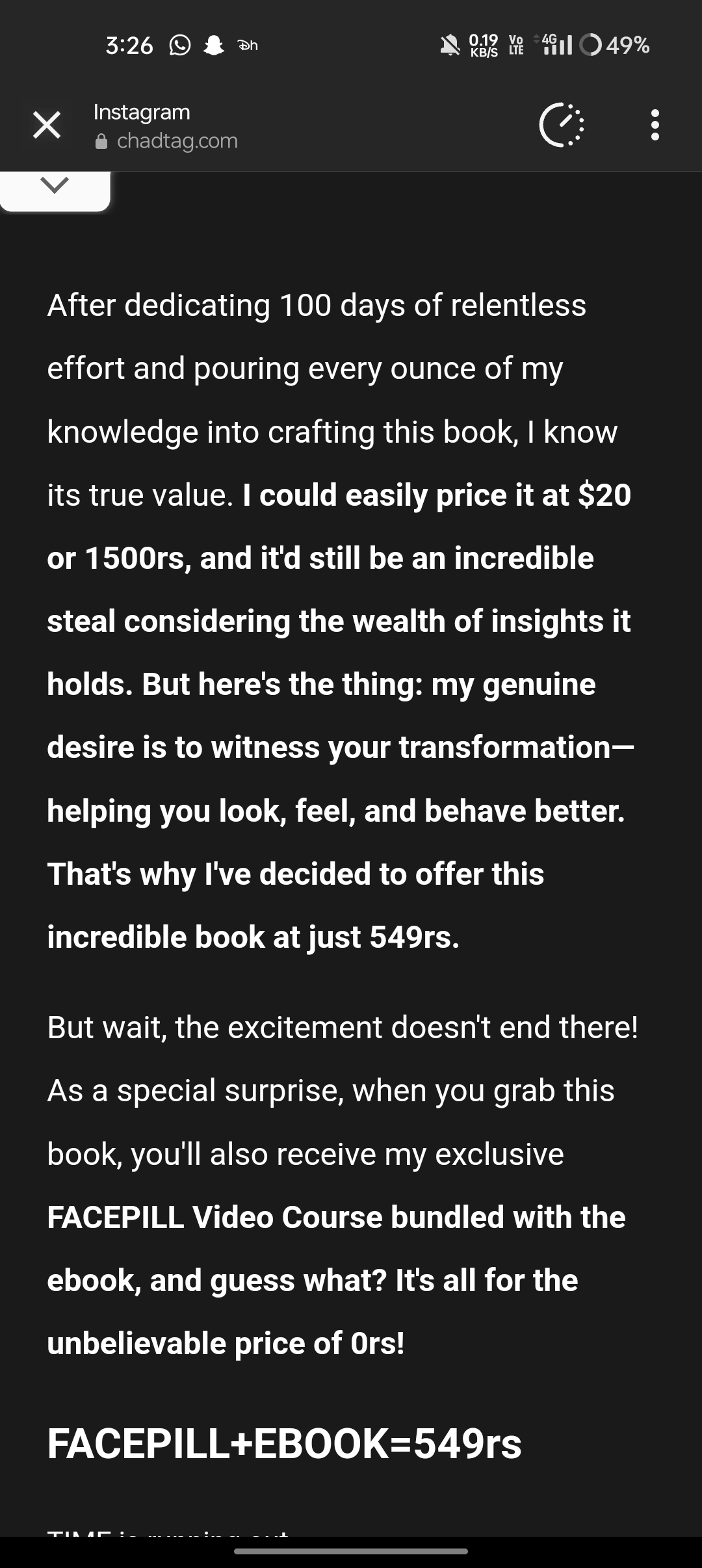Open the browser overflow menu

click(655, 125)
